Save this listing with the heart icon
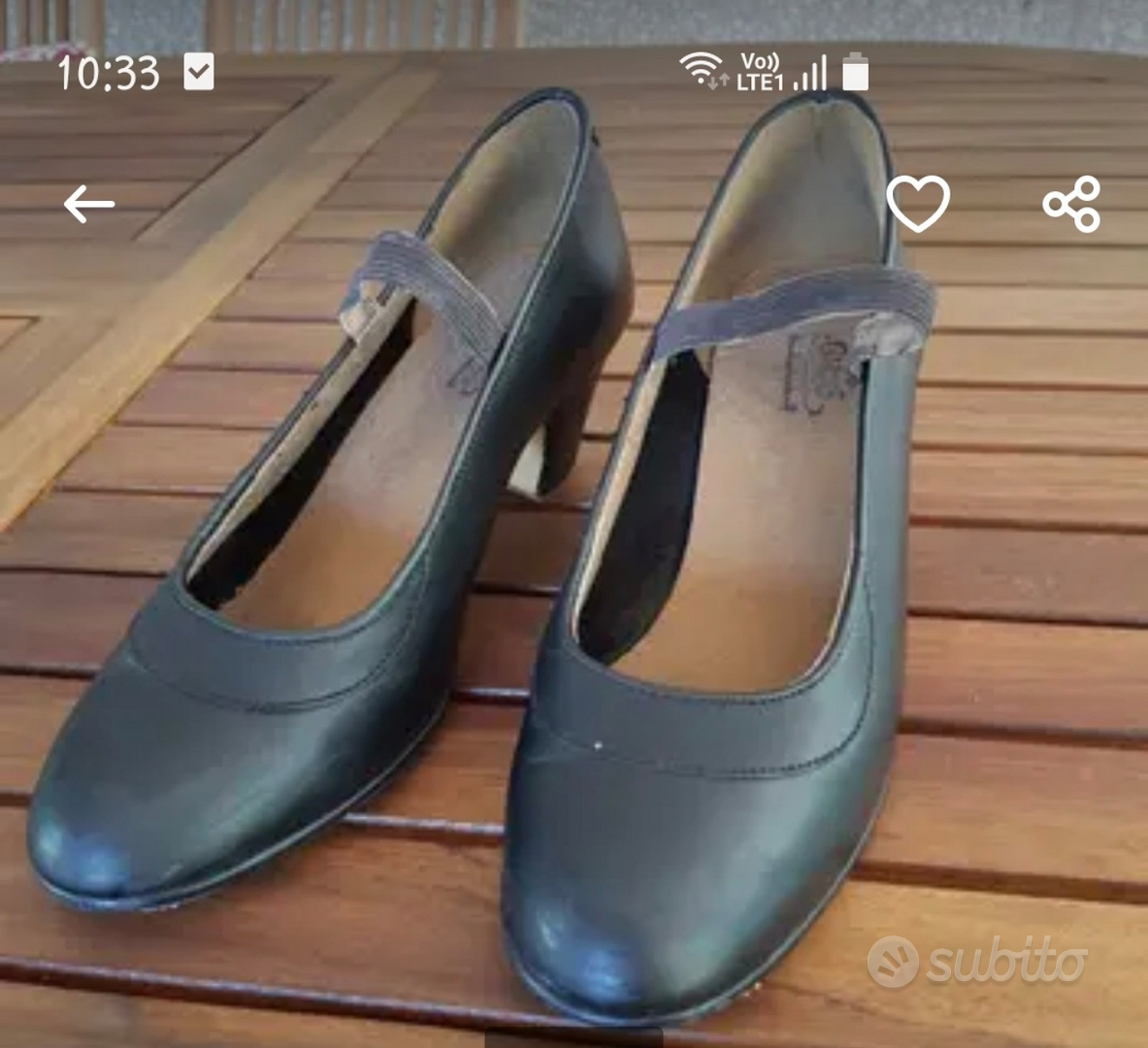 [x=918, y=204]
